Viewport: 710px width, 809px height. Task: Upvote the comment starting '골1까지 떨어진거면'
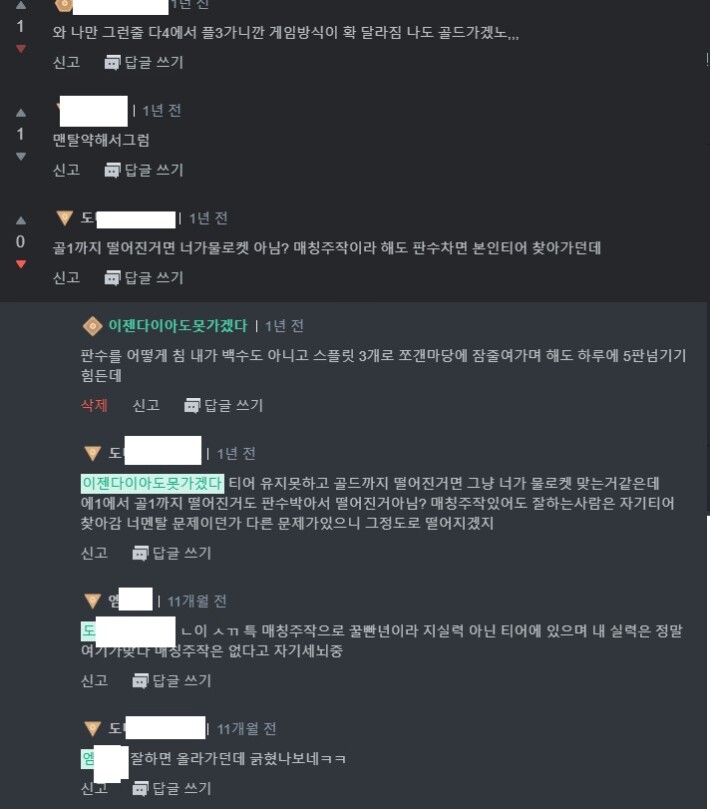click(x=20, y=220)
